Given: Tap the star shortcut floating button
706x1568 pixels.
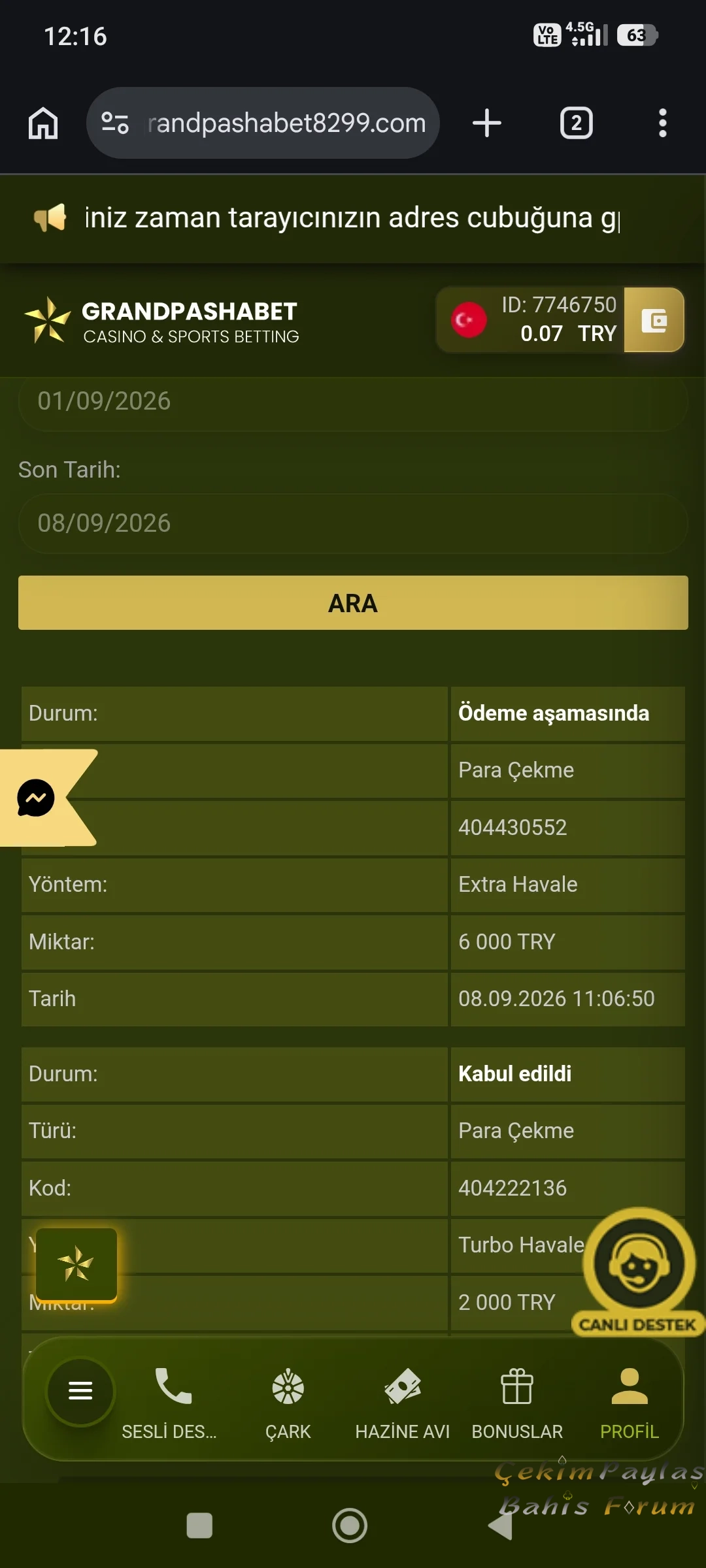Looking at the screenshot, I should coord(76,1264).
